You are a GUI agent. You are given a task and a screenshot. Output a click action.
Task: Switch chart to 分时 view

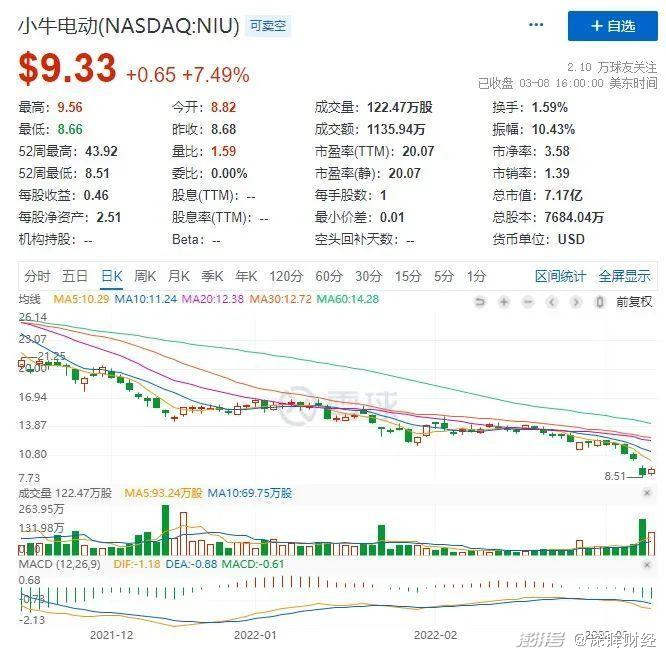coord(37,276)
